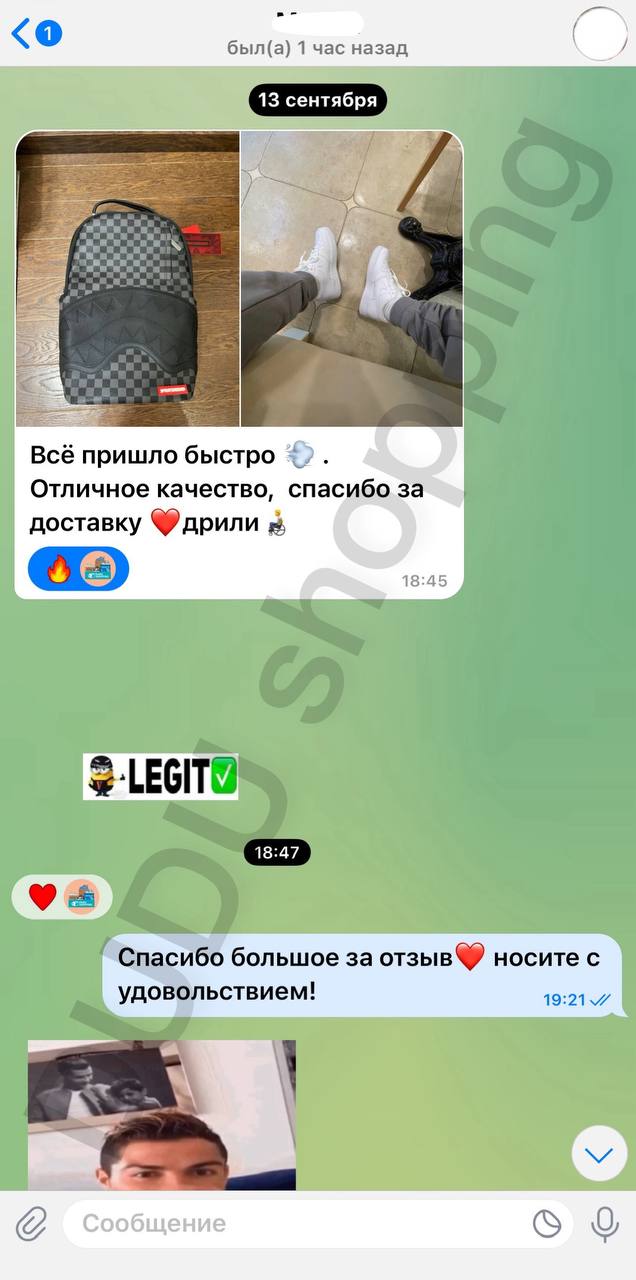
Task: Open the Ronaldo media message
Action: (161, 1115)
